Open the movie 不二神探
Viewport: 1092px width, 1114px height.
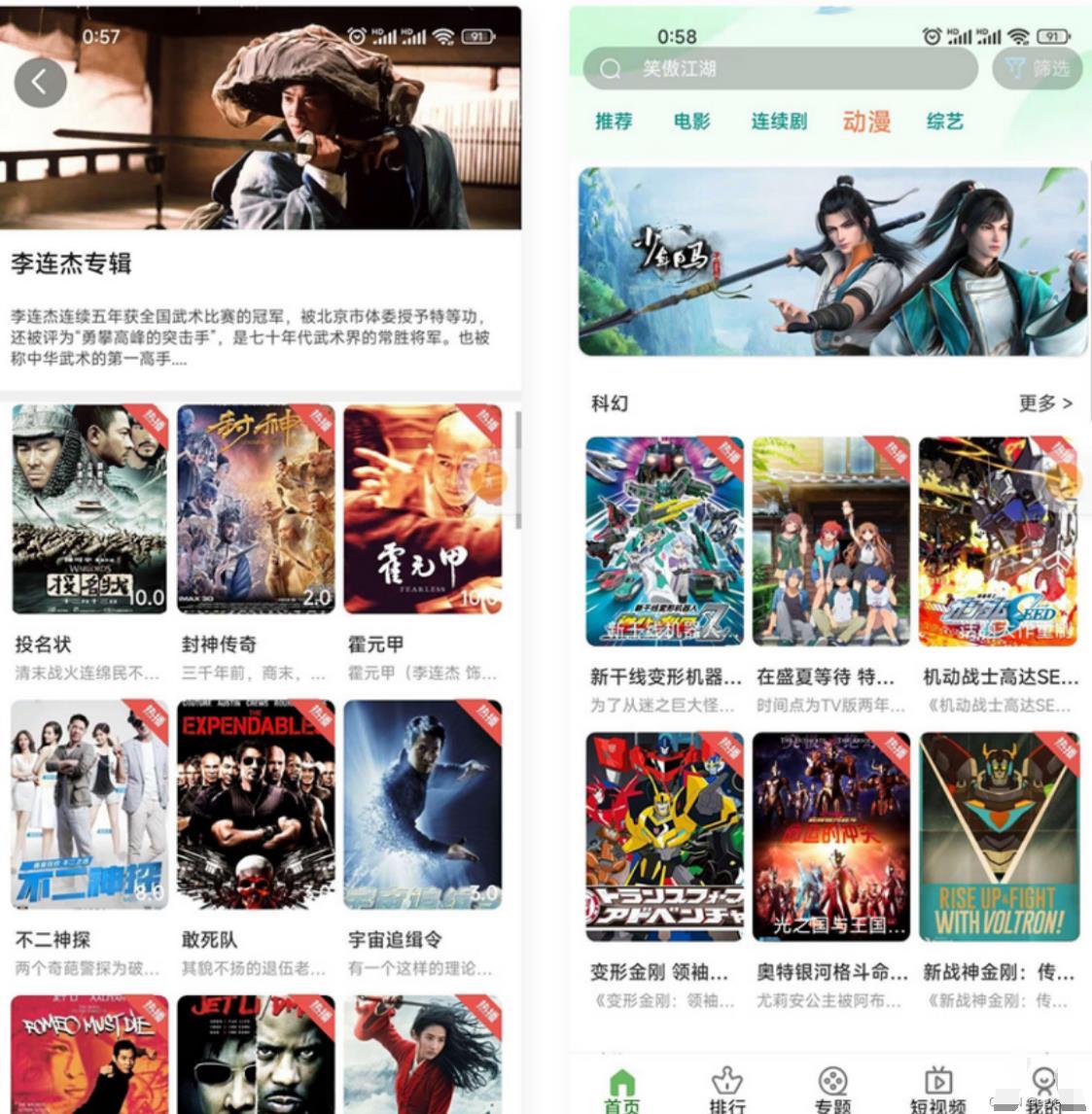(x=89, y=805)
